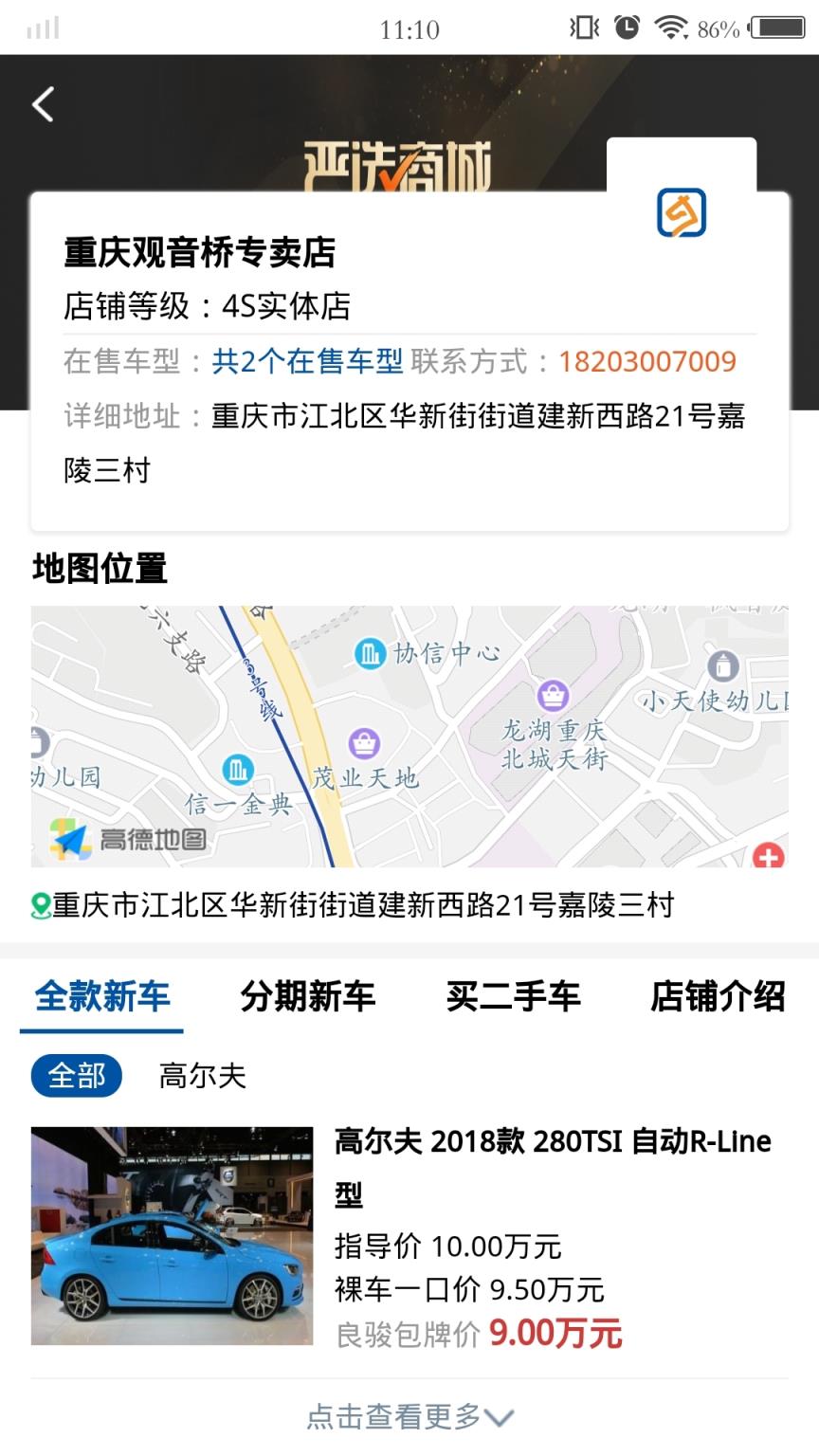
Task: Tap the alarm clock icon in the status bar
Action: click(x=626, y=27)
